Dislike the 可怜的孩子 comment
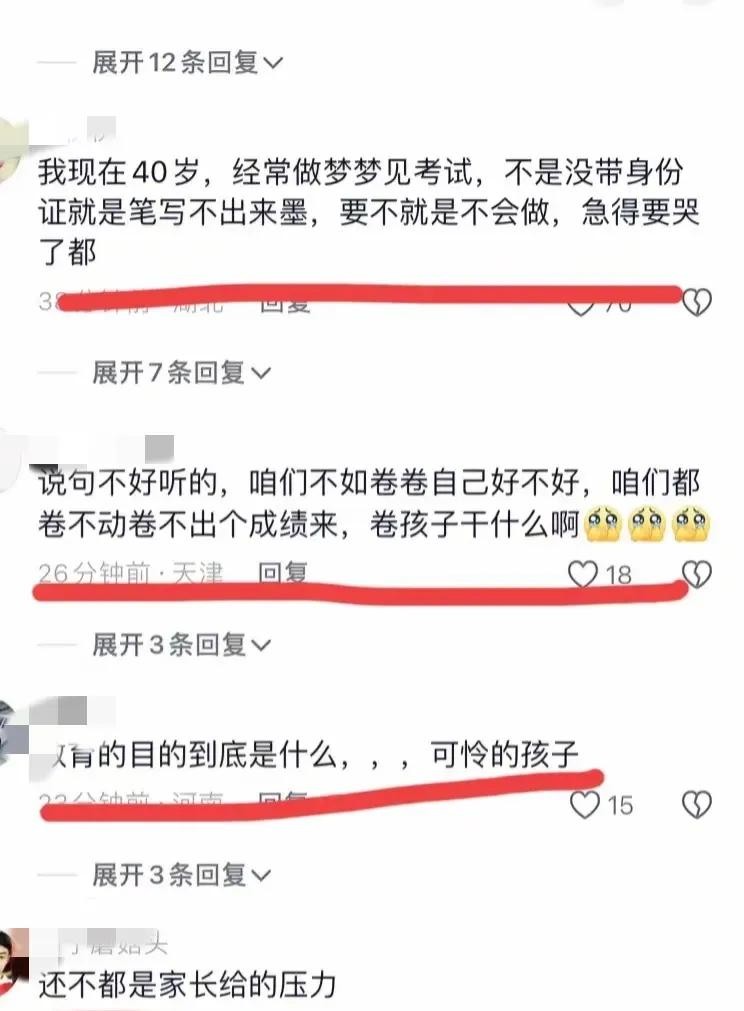This screenshot has height=1011, width=744. click(x=696, y=804)
